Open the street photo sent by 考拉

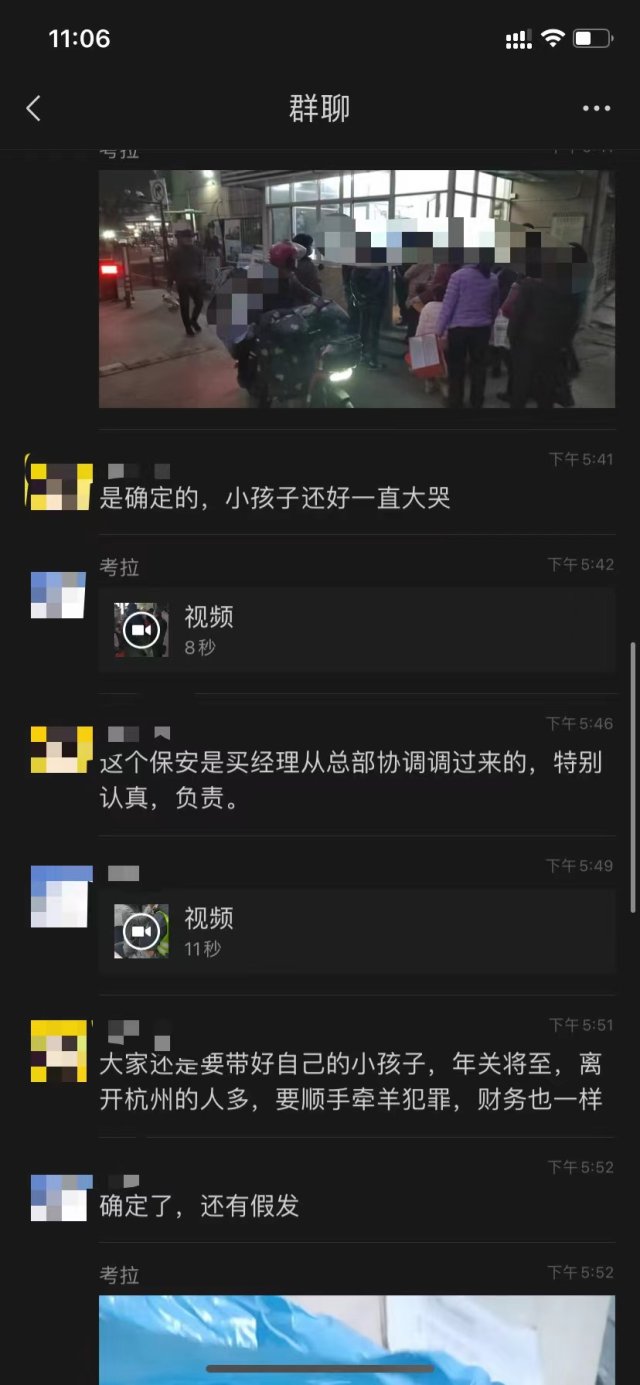point(356,288)
